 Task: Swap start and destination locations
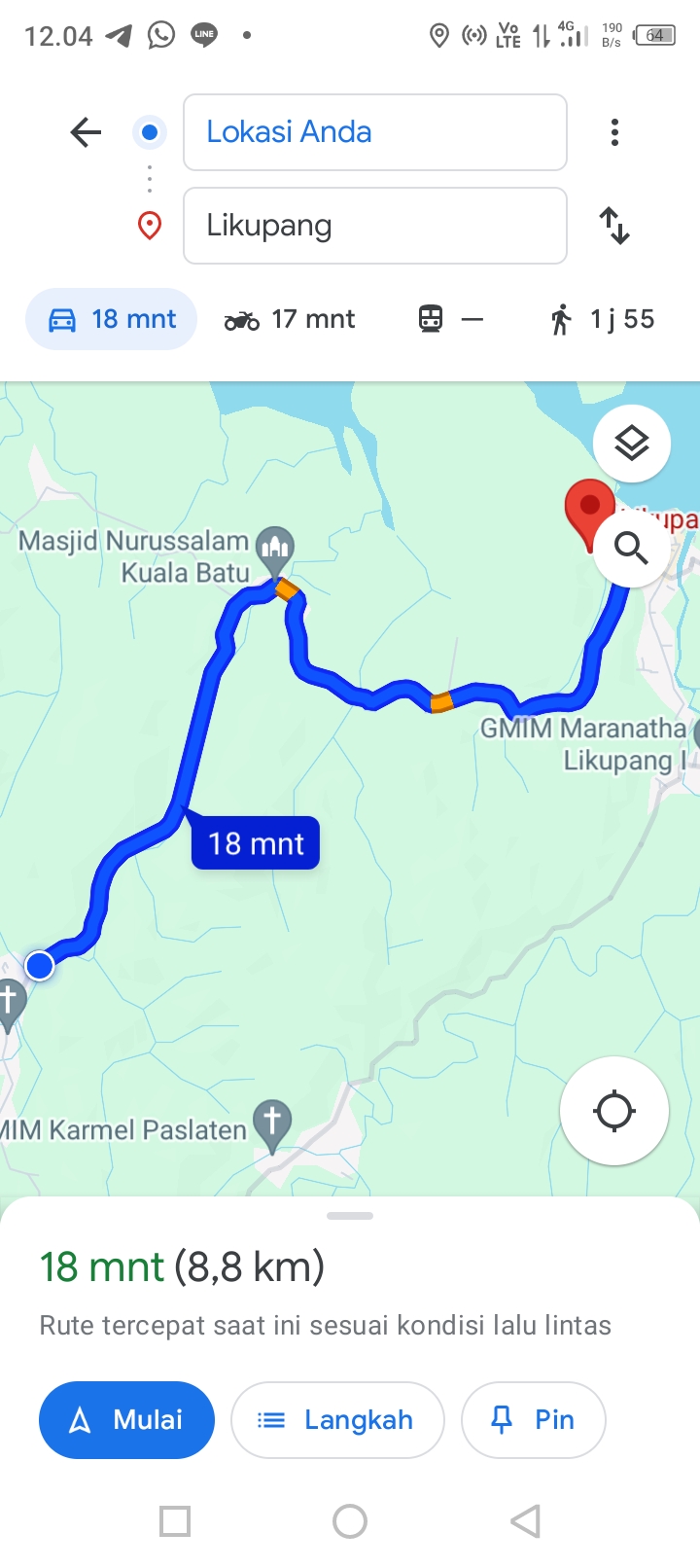pyautogui.click(x=614, y=226)
